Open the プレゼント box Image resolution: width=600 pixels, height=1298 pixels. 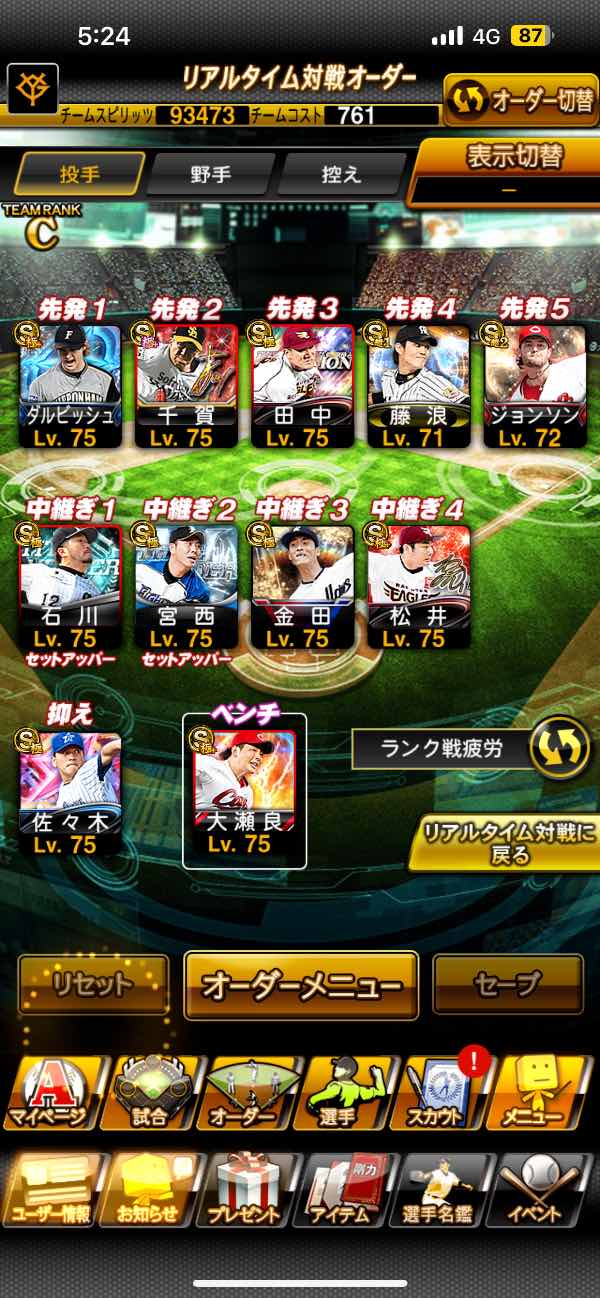[246, 1190]
